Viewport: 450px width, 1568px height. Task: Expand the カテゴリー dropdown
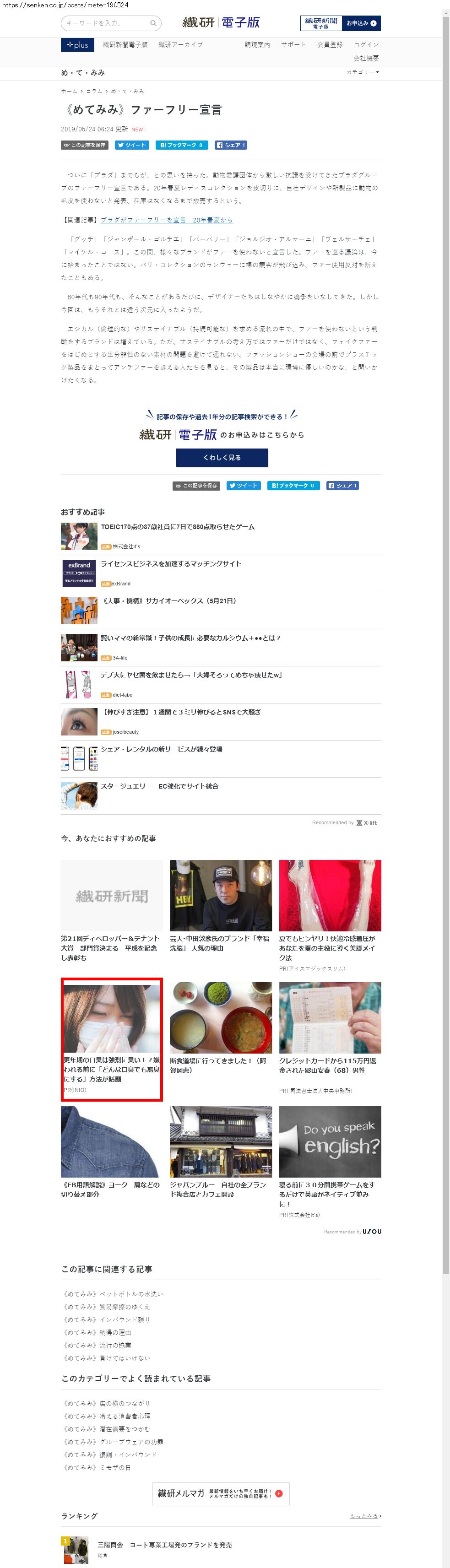coord(363,72)
